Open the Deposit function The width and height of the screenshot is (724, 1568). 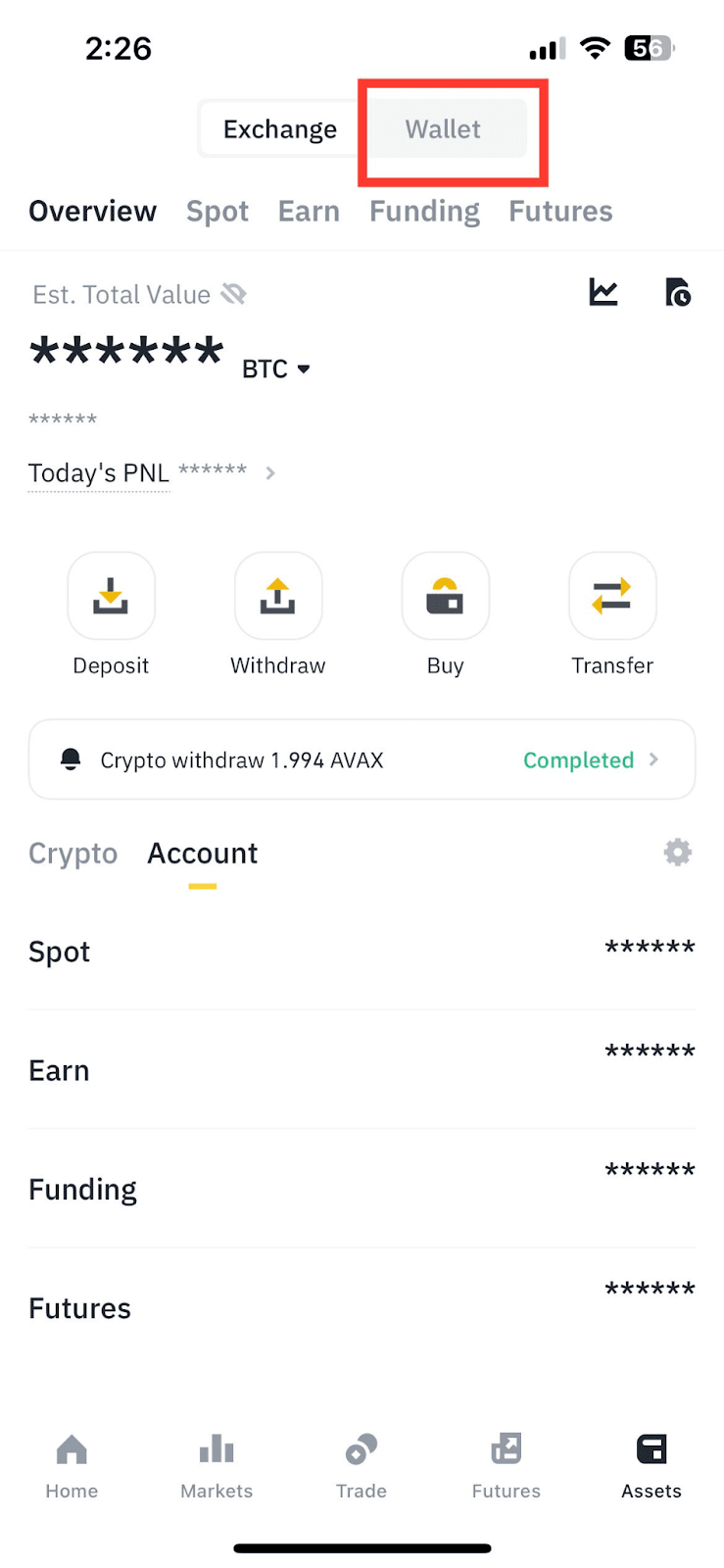pos(111,595)
